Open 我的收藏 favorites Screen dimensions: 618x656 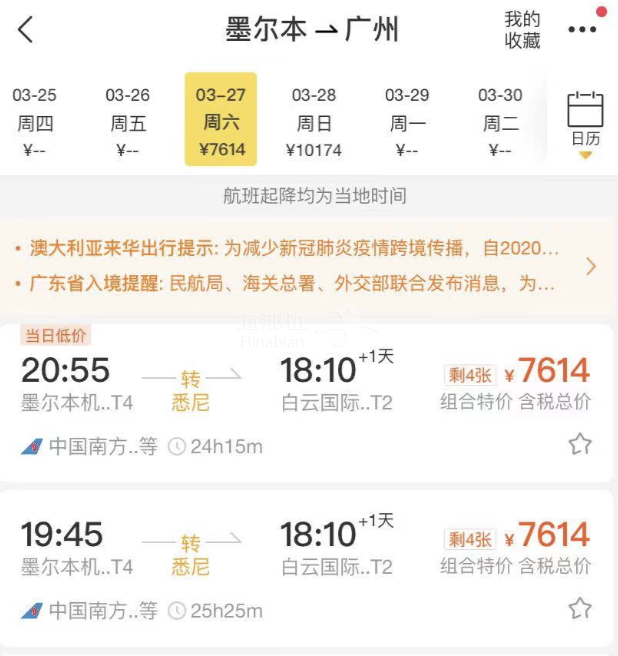coord(522,30)
